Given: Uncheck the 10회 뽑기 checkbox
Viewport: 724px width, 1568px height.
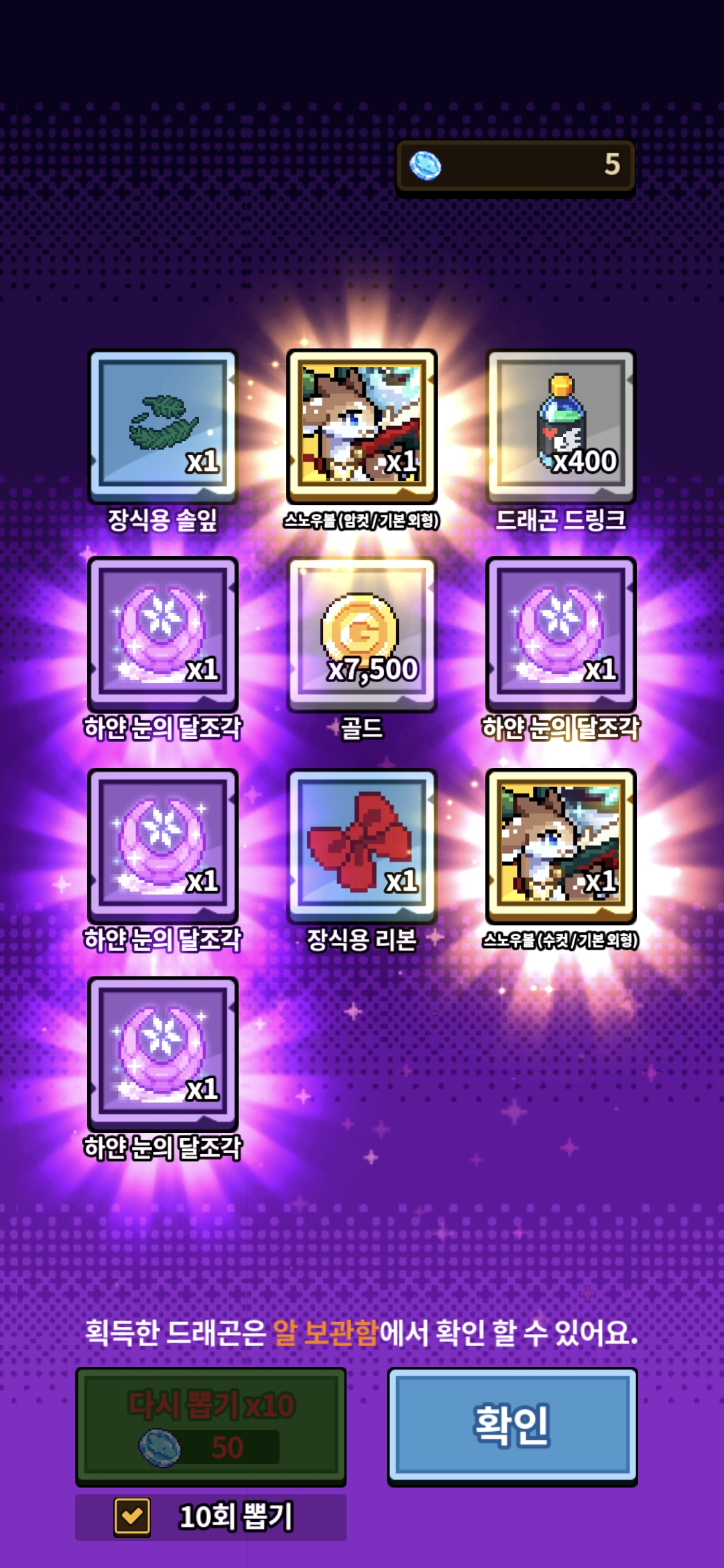Looking at the screenshot, I should coord(132,1516).
